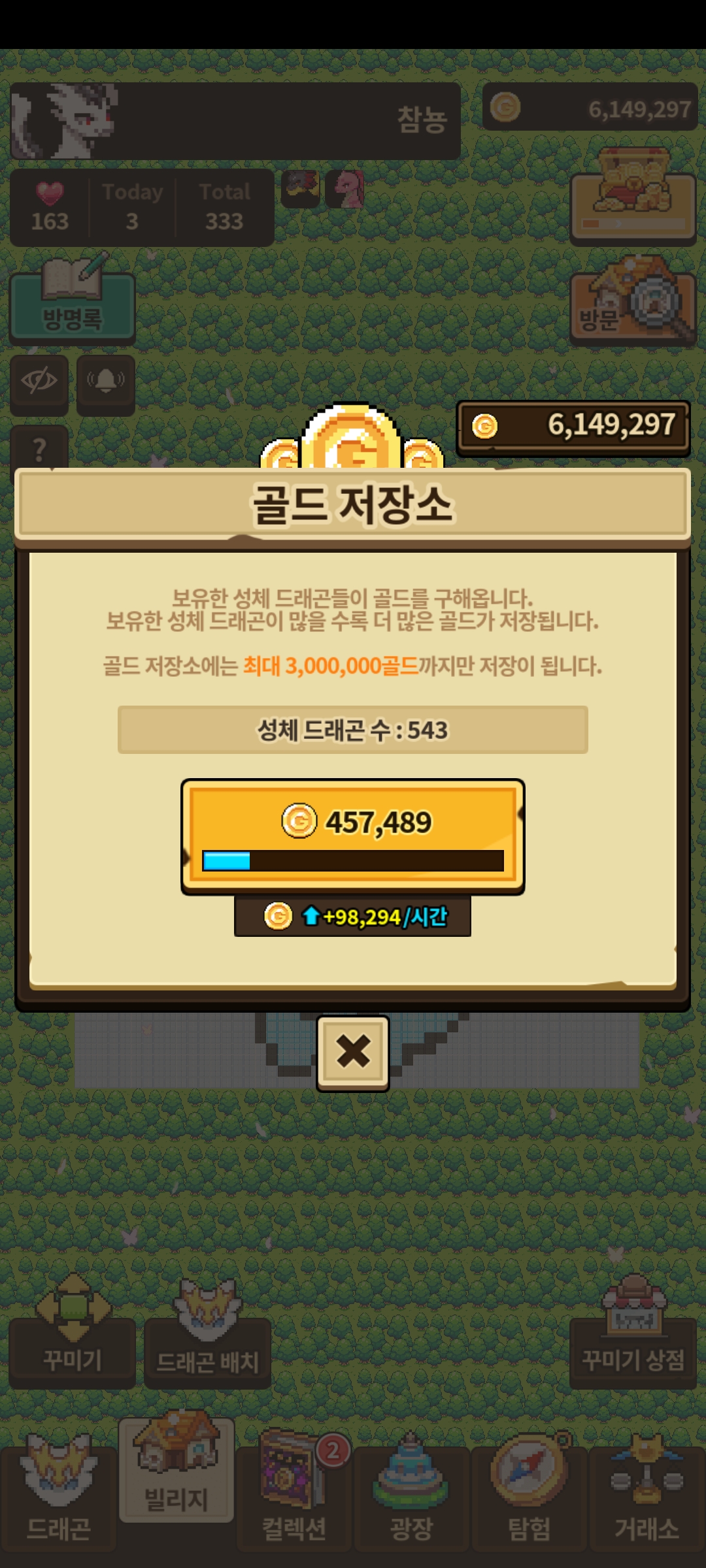Collect the 457,489 stored gold
706x1568 pixels.
353,836
